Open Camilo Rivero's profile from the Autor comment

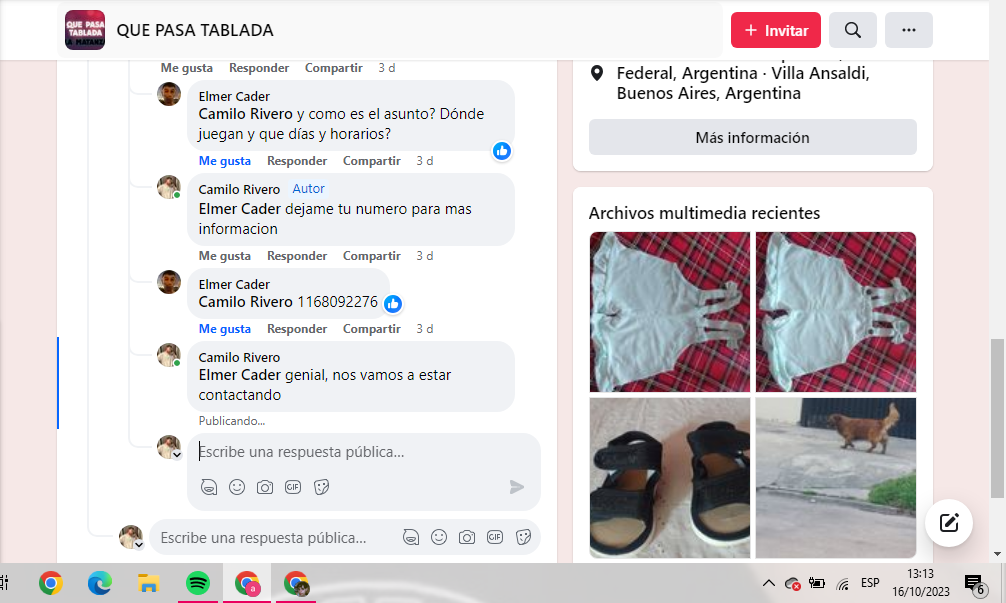239,189
